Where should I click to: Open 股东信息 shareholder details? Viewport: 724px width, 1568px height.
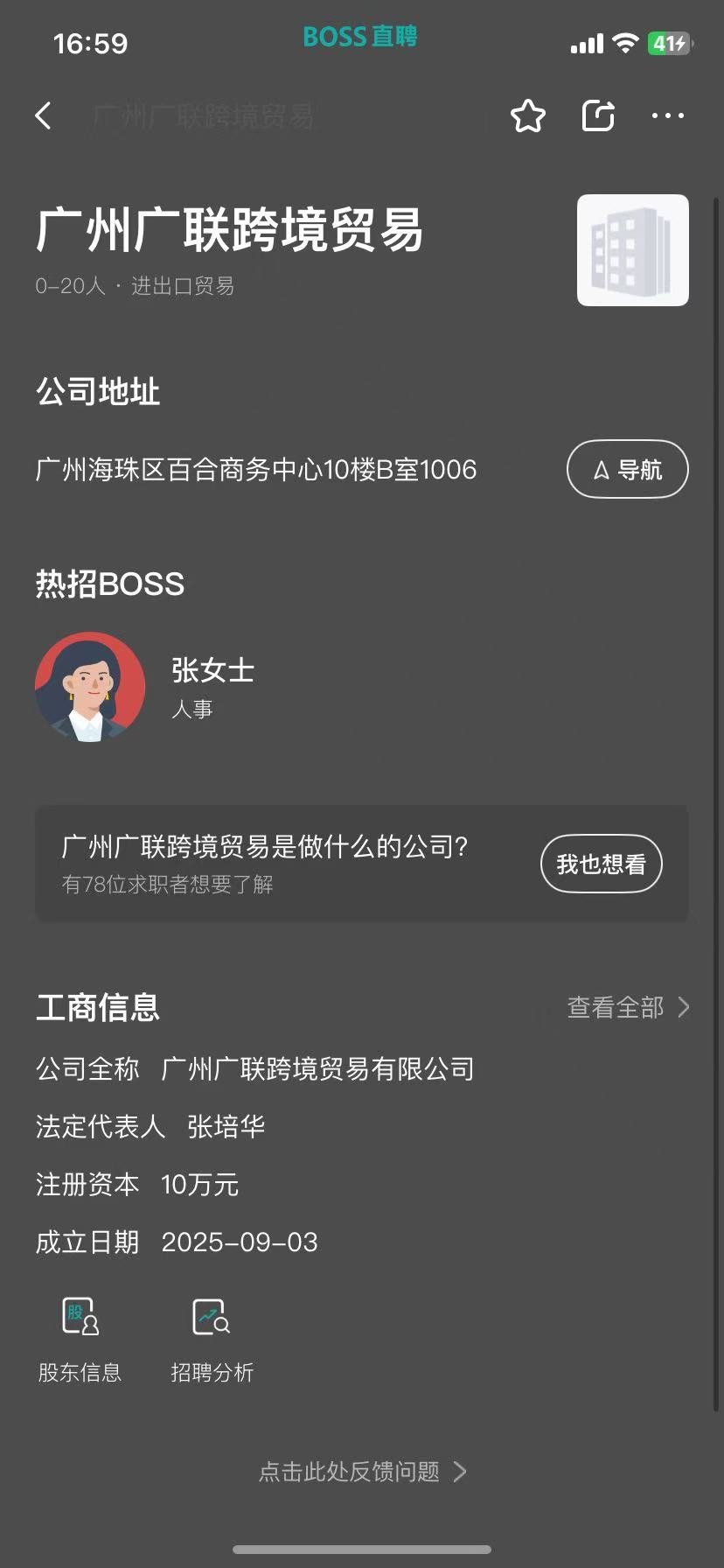(80, 1337)
